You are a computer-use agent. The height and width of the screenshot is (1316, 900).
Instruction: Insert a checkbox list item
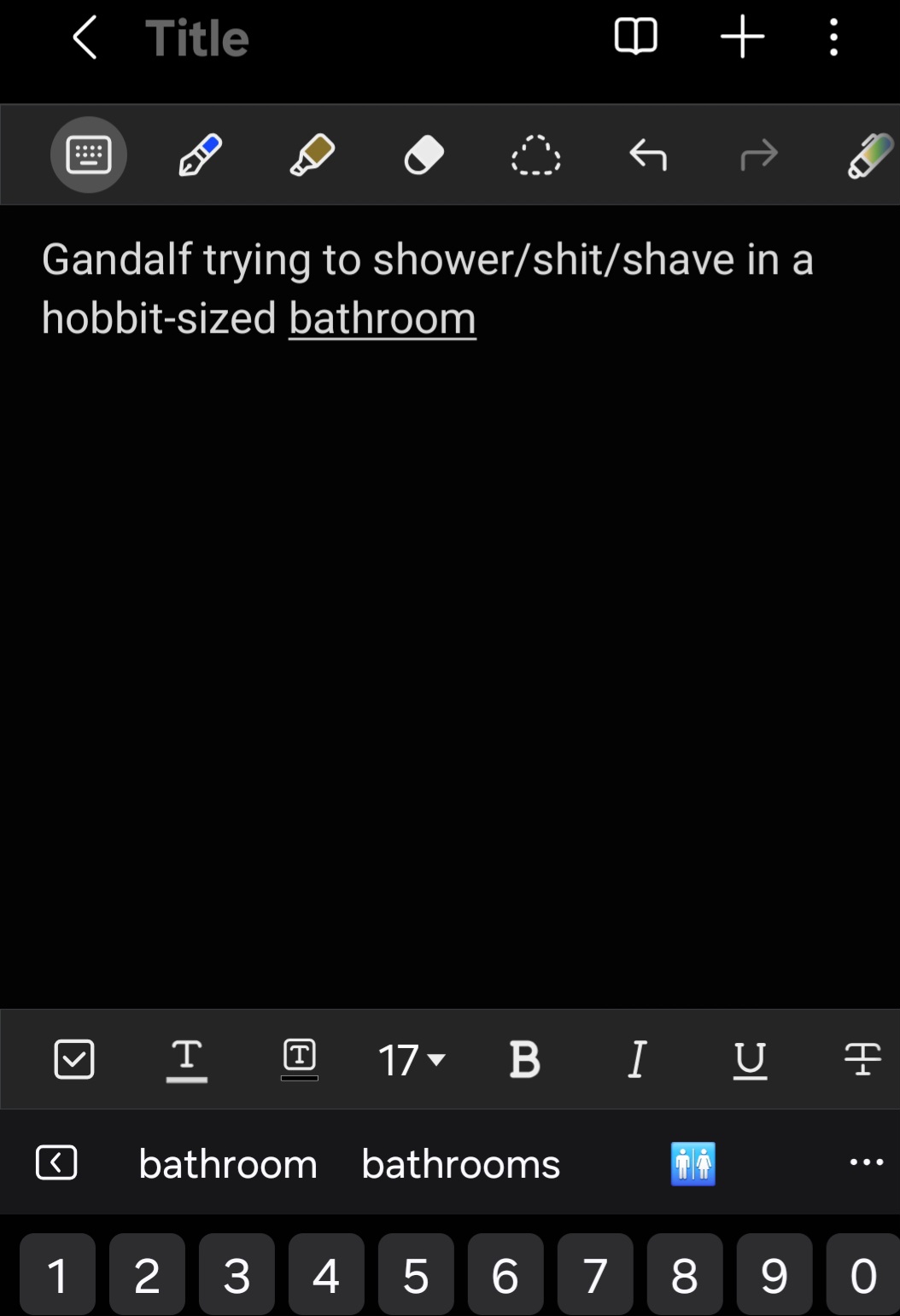coord(74,1059)
